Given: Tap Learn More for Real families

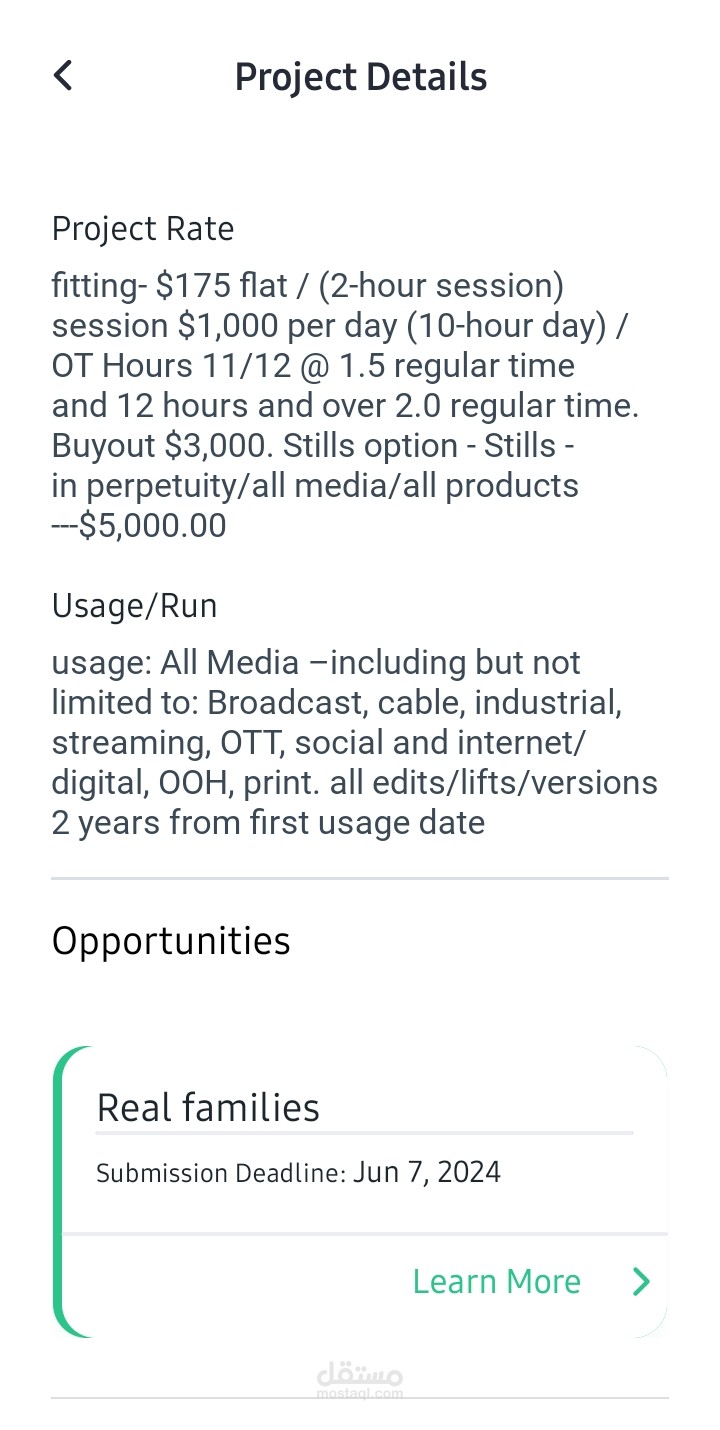Looking at the screenshot, I should coord(496,1281).
